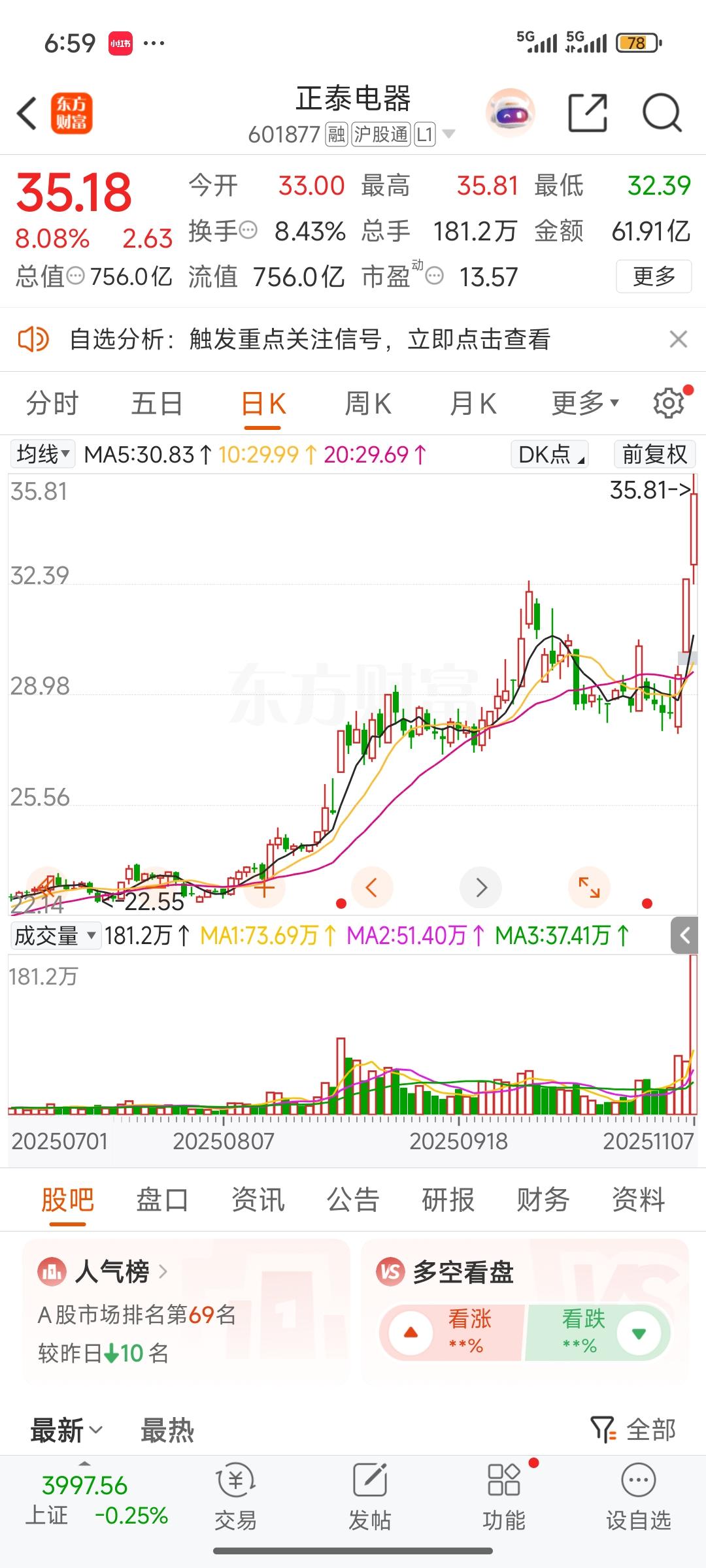Dismiss the 自选分析 notification banner
Image resolution: width=706 pixels, height=1568 pixels.
679,339
